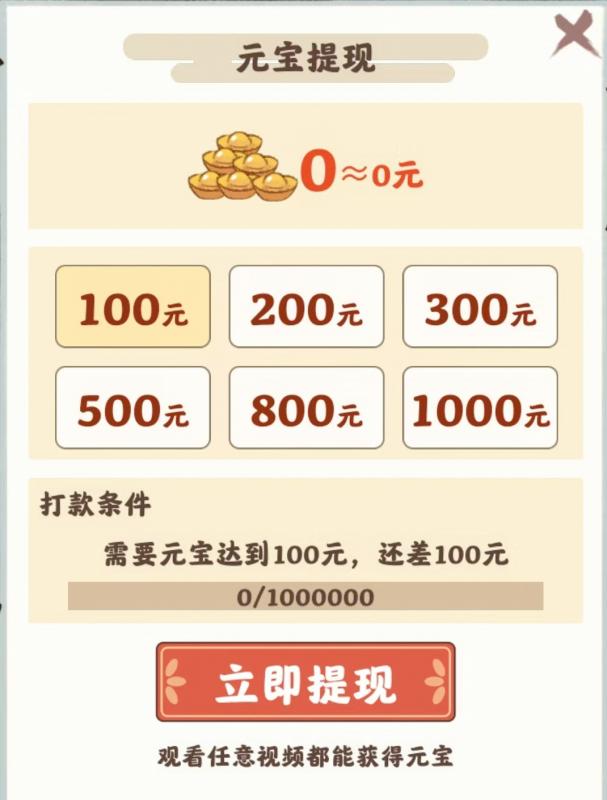Tap the 立即提现 button
The width and height of the screenshot is (607, 800).
click(x=305, y=682)
